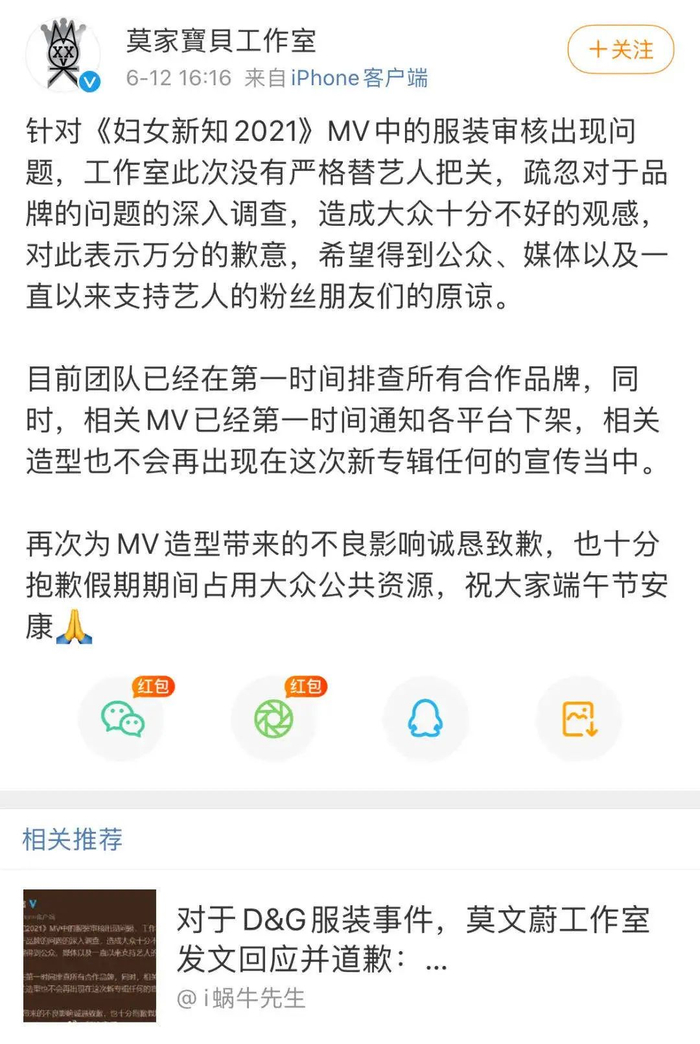Open the recommended D&G服装事件 article
Image resolution: width=700 pixels, height=1044 pixels.
412,938
